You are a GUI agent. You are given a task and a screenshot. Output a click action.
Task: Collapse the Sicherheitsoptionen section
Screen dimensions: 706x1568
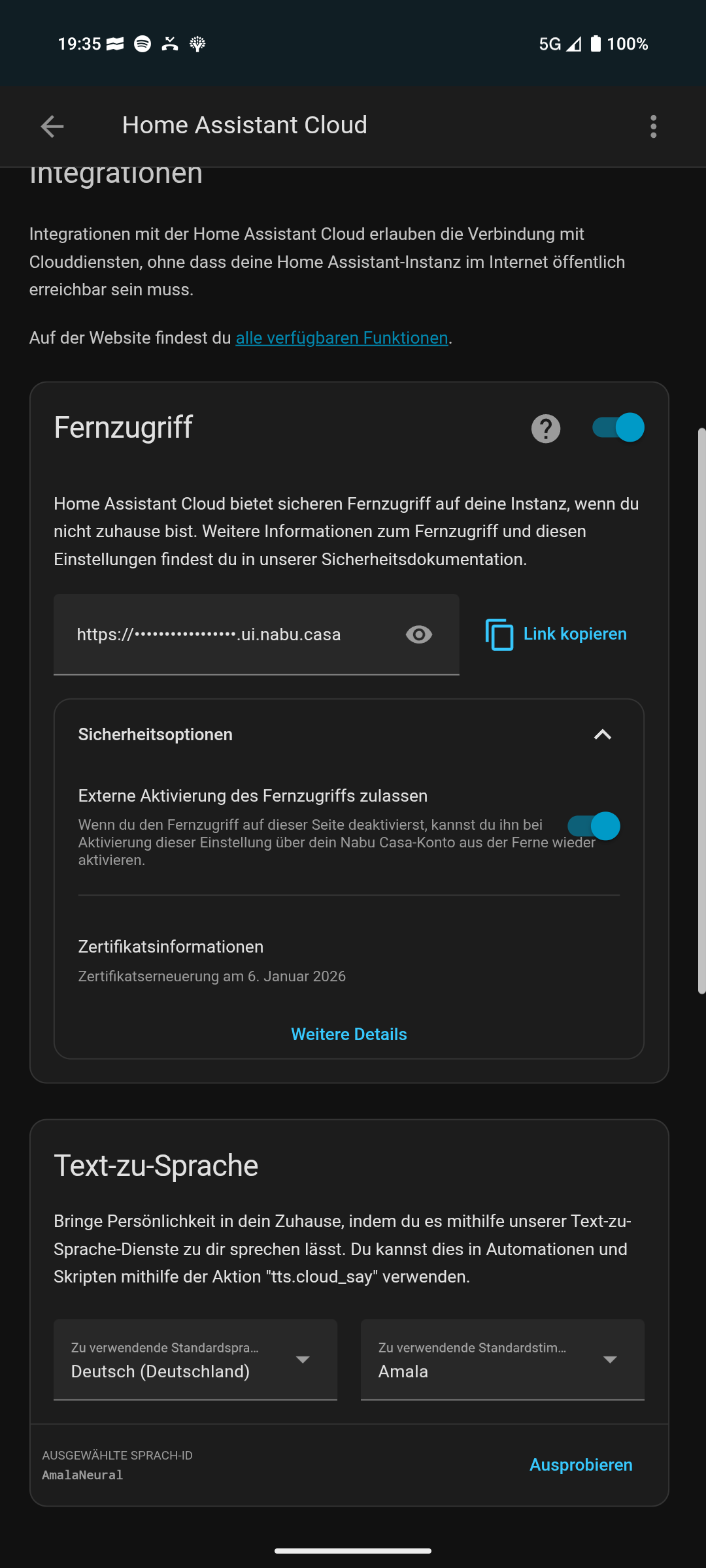point(602,734)
